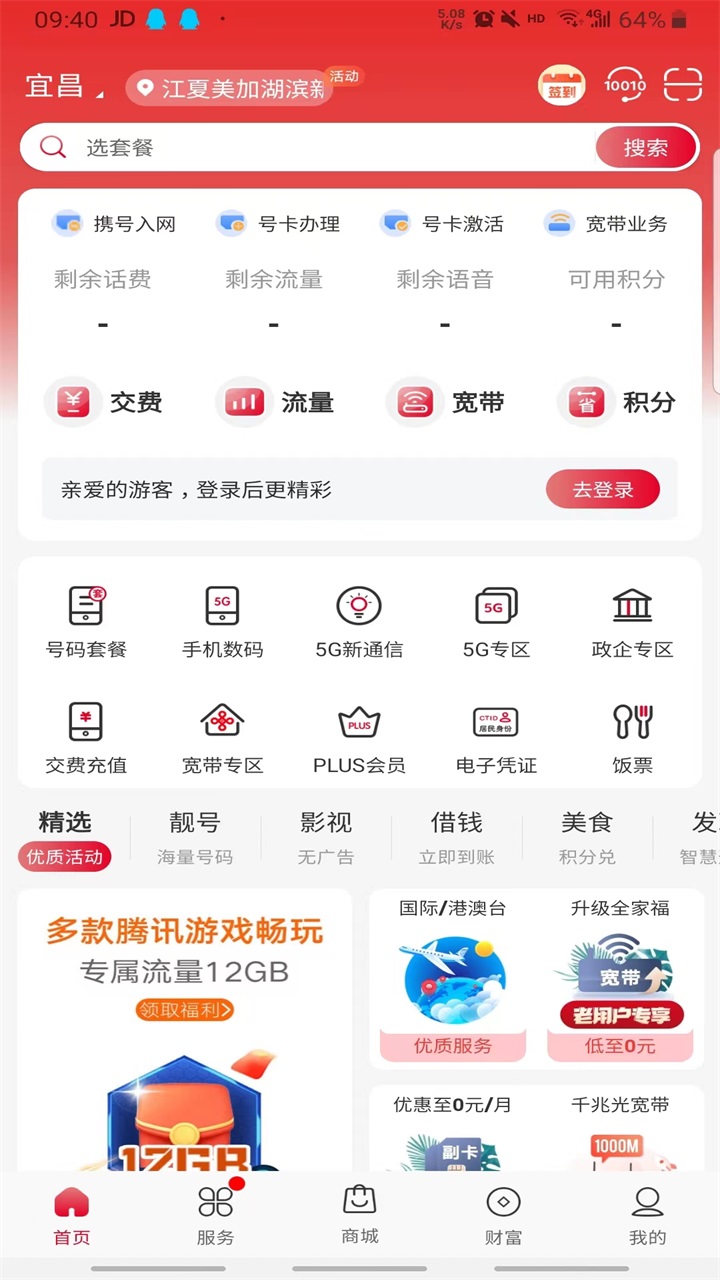Screen dimensions: 720x1280
Task: Open the 我的 profile tab
Action: pos(647,1214)
